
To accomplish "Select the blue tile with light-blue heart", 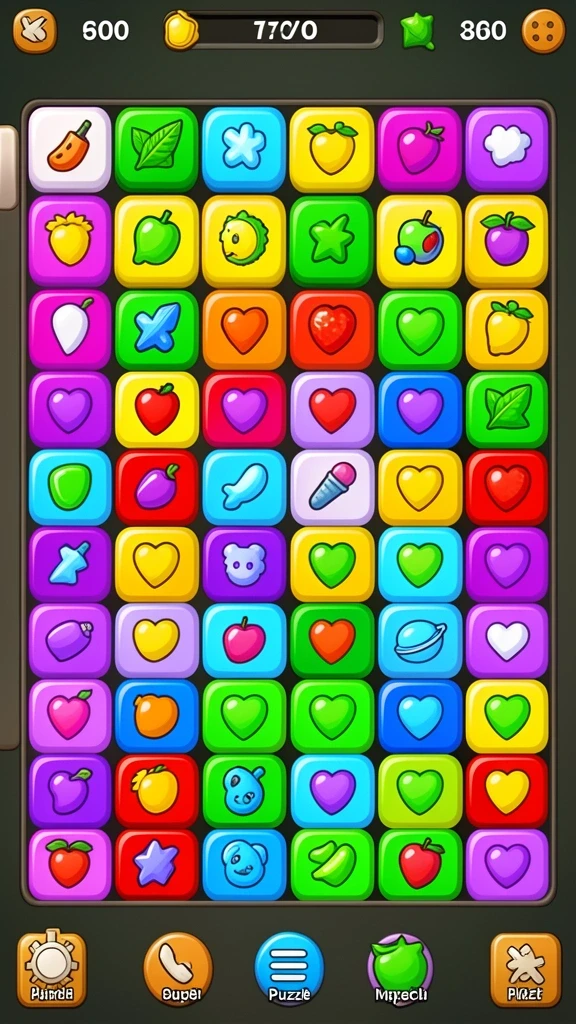I will point(420,716).
